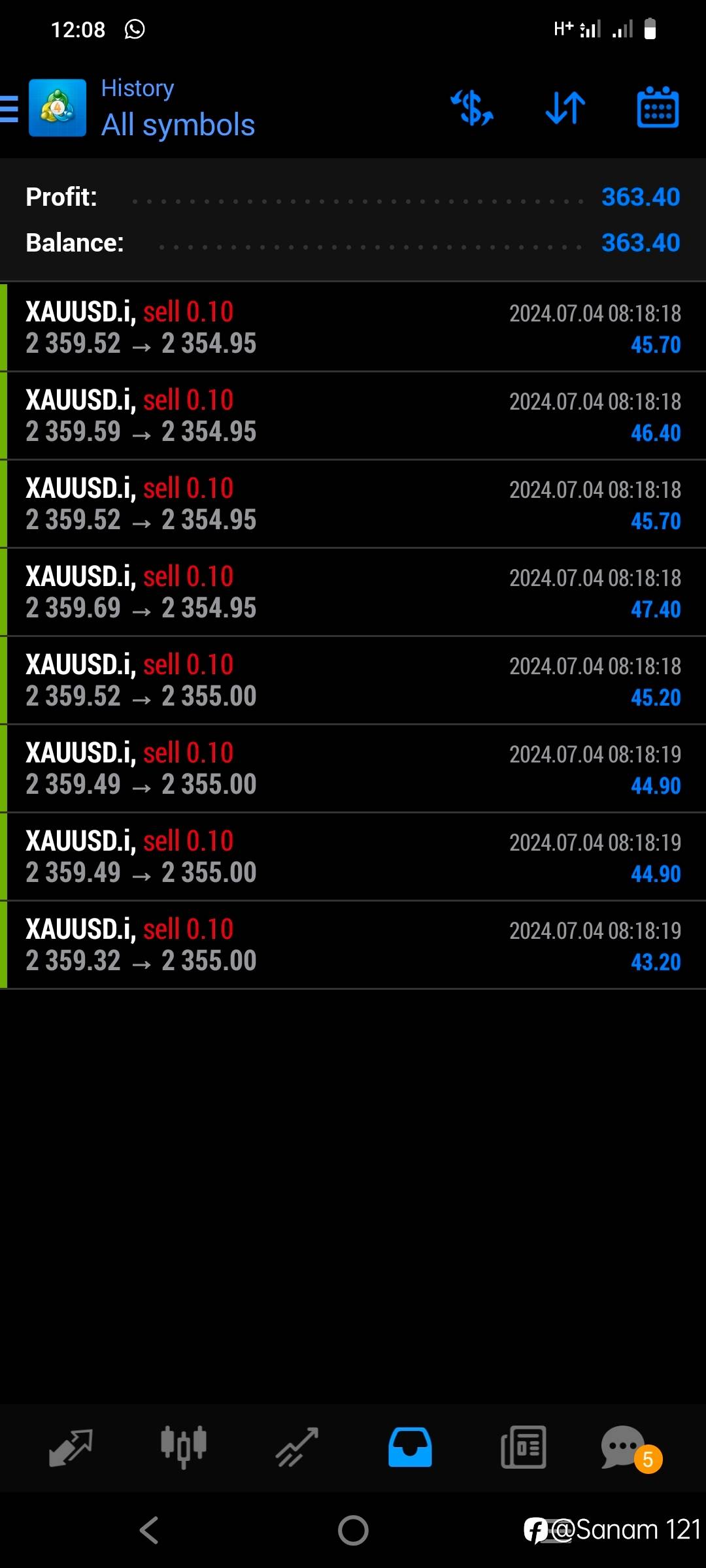Go to the Trade tab
This screenshot has height=1568, width=706.
pyautogui.click(x=297, y=1448)
